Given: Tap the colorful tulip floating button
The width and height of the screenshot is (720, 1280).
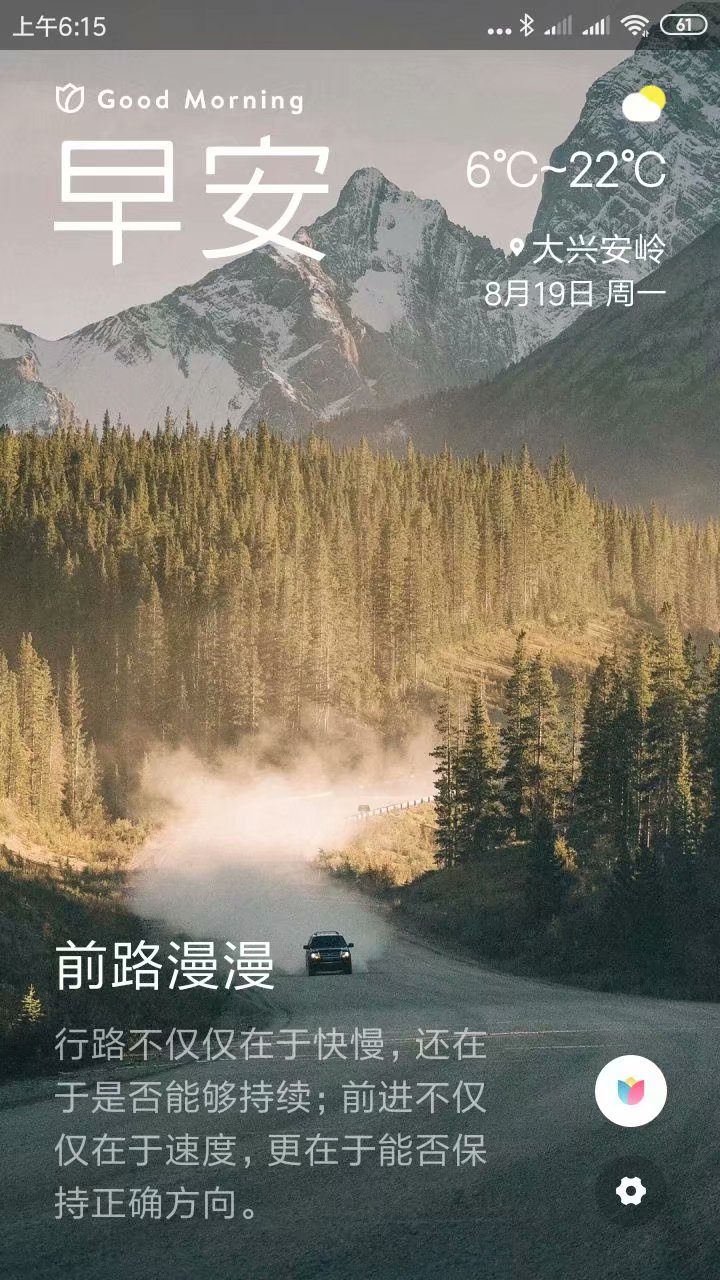Looking at the screenshot, I should pos(631,1091).
